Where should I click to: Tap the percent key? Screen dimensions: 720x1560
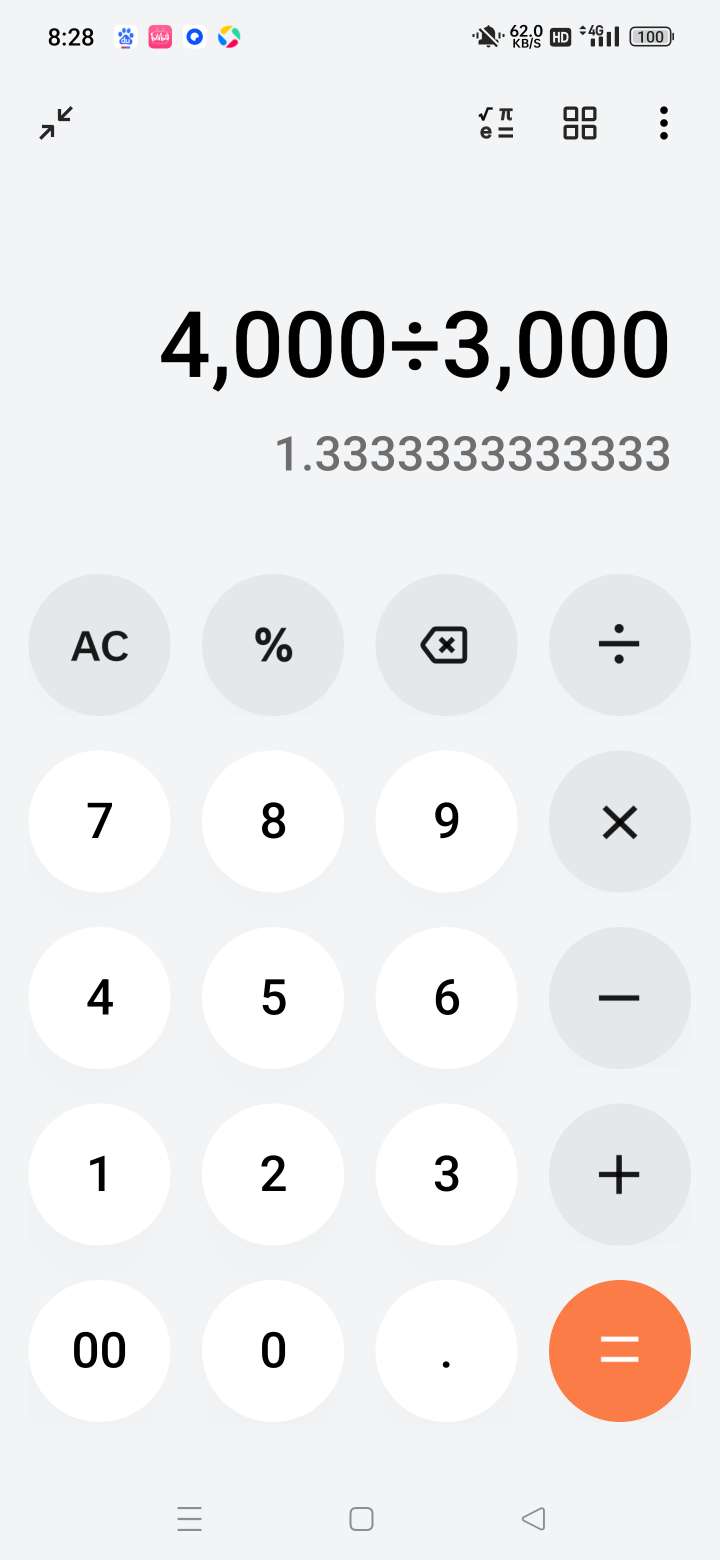coord(273,645)
